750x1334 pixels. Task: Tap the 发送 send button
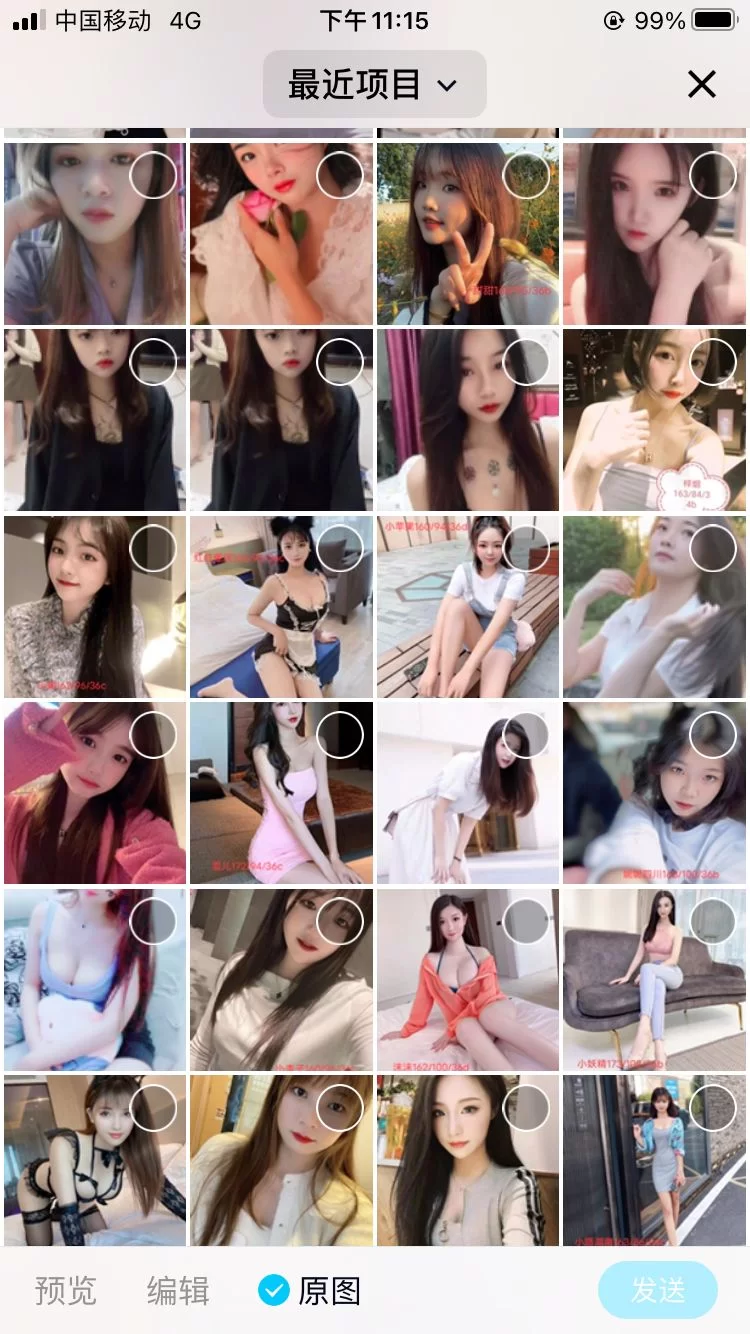[657, 1290]
